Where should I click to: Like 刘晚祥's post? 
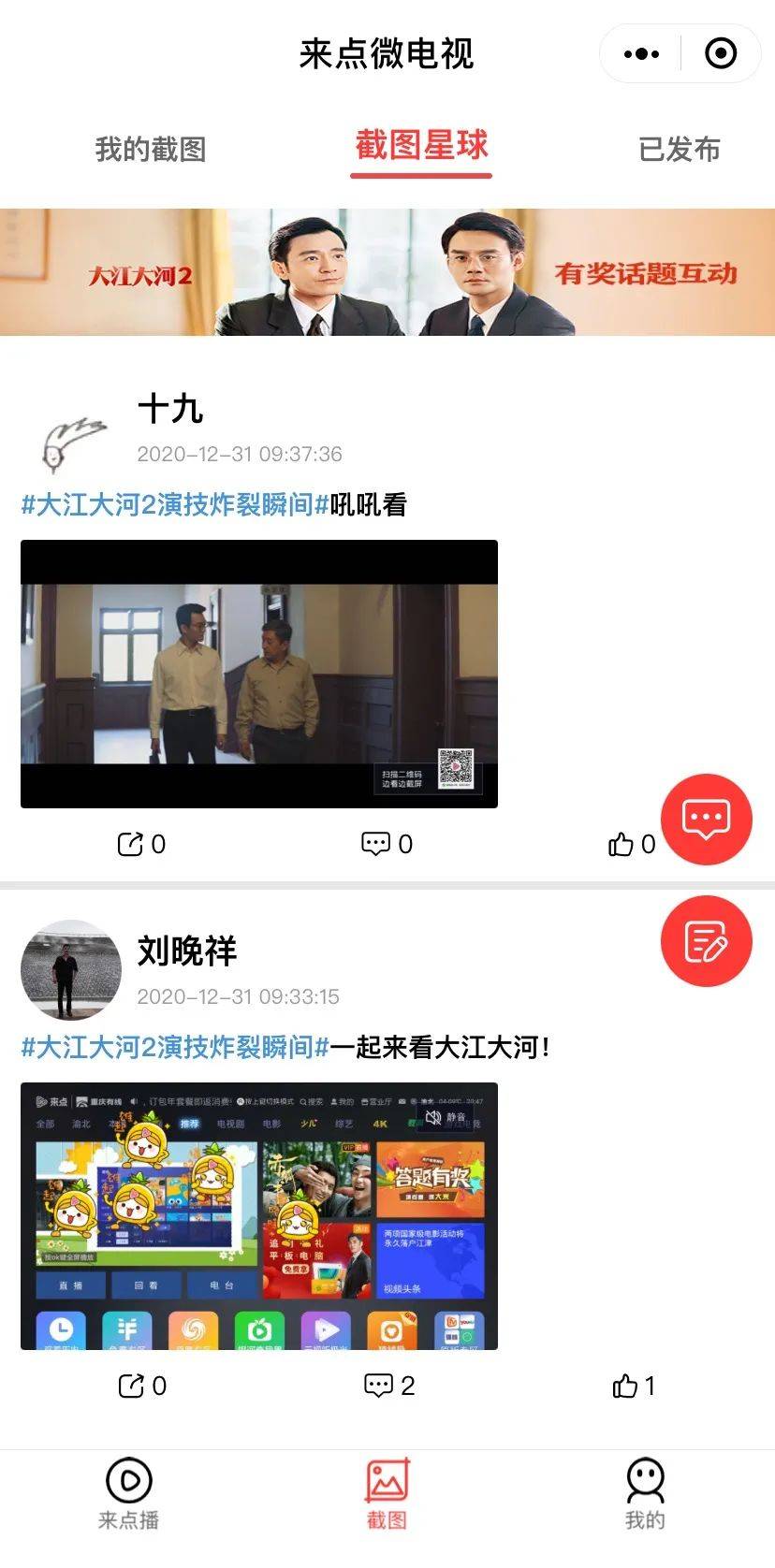tap(634, 1386)
